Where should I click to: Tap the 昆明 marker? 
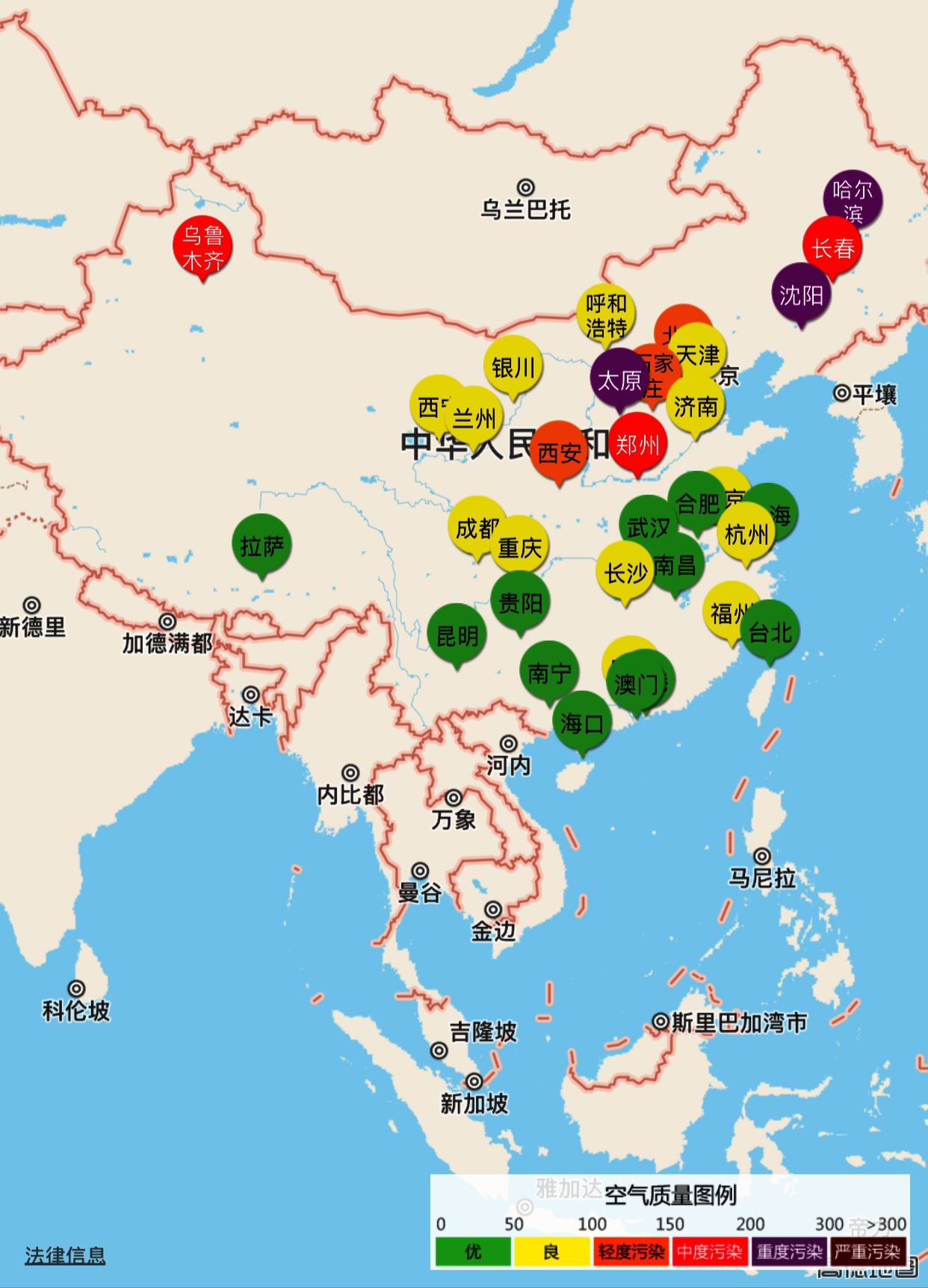457,635
